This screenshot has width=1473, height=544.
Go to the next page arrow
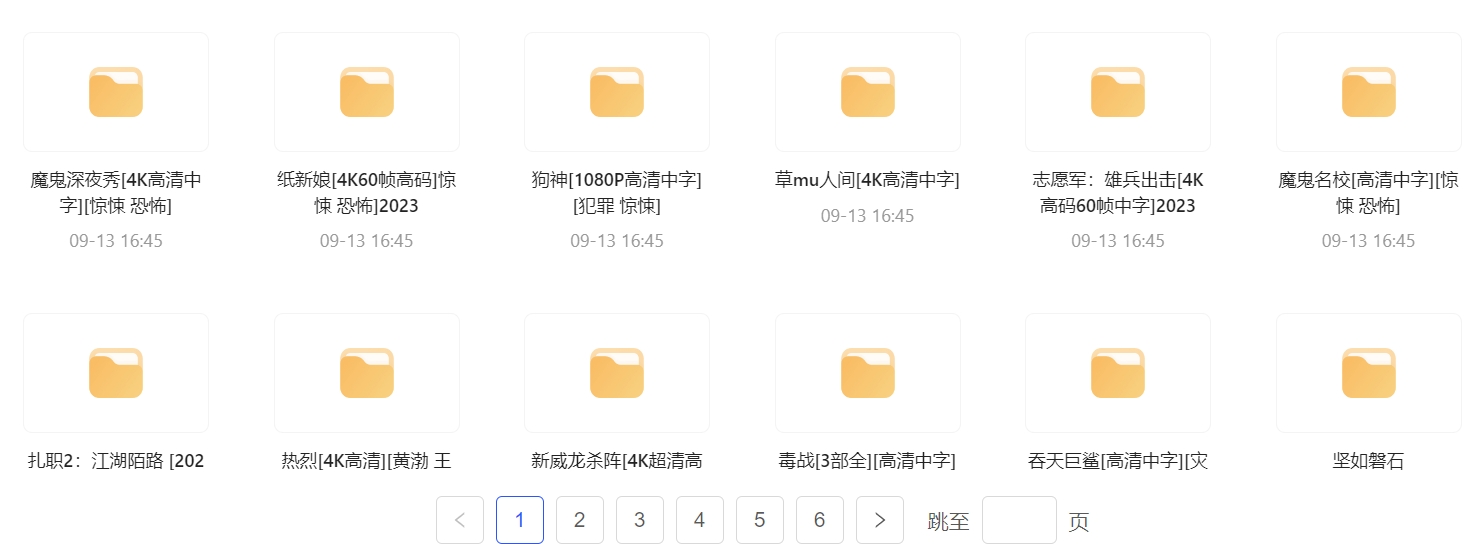pos(880,520)
